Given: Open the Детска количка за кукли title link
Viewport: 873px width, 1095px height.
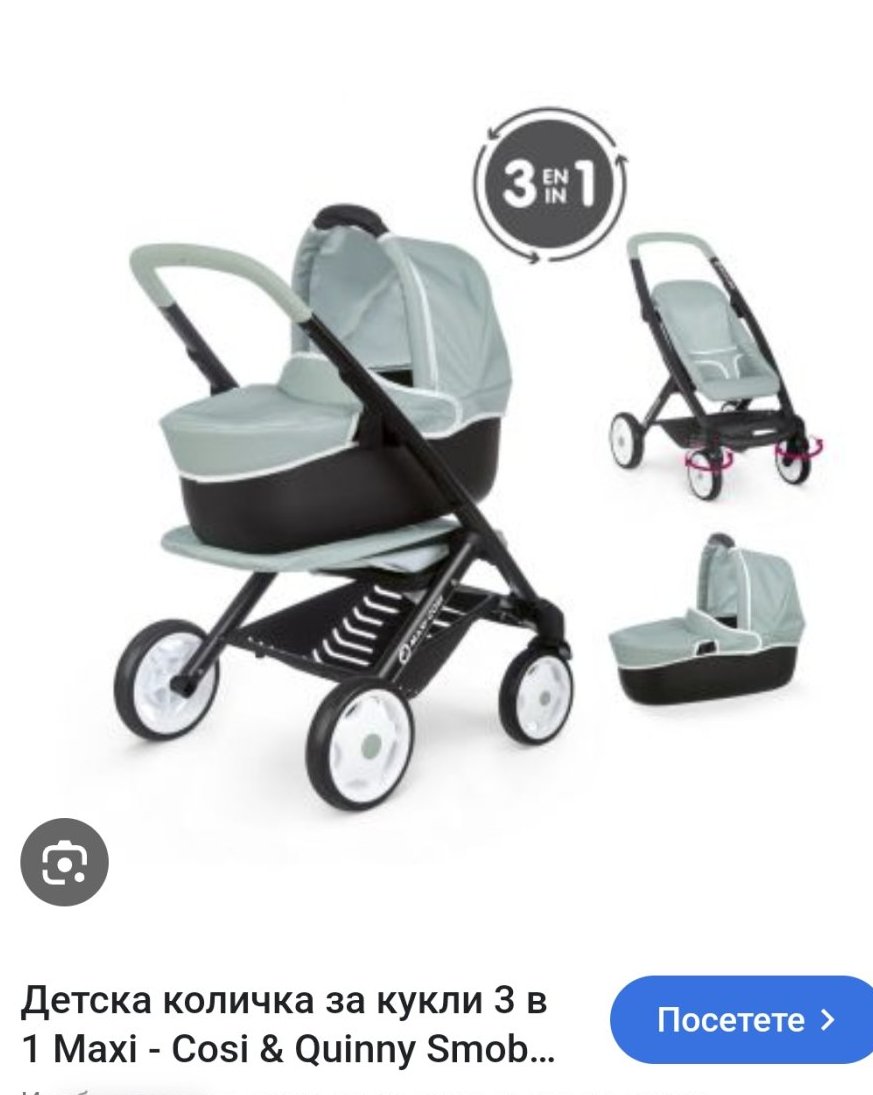Looking at the screenshot, I should [288, 1024].
